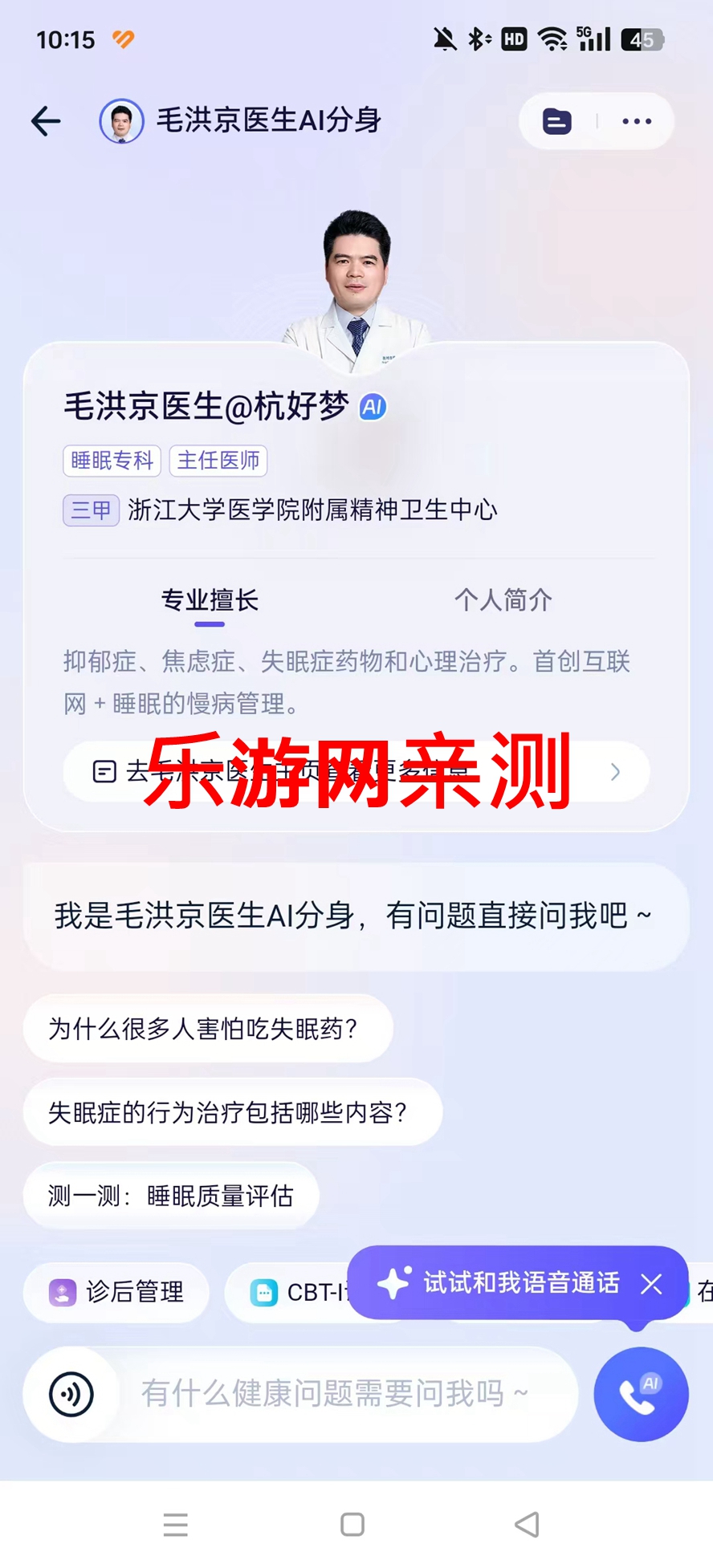Open the three-dot overflow menu
The height and width of the screenshot is (1568, 713).
tap(637, 121)
